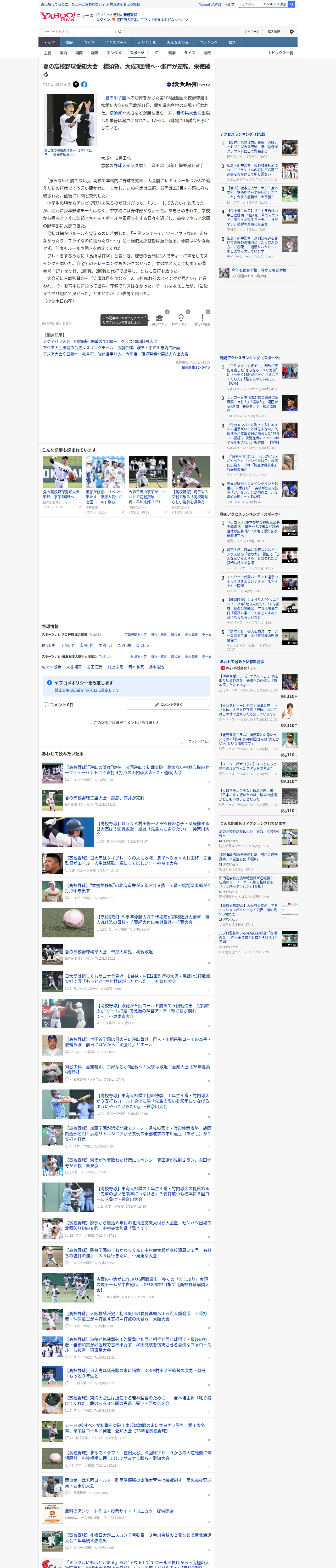The height and width of the screenshot is (1568, 336).
Task: Open the プロ野球トップ link
Action: [x=135, y=634]
